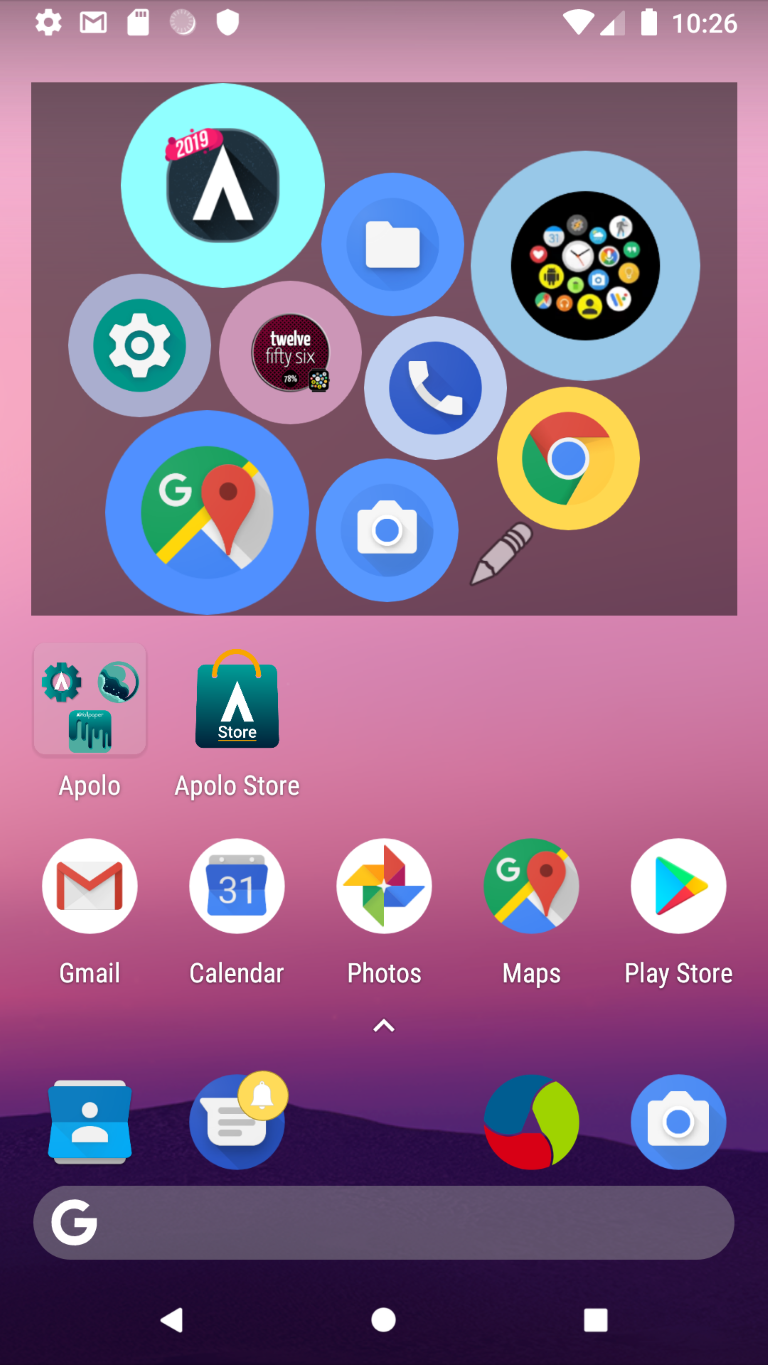Tap the recent apps square button

(595, 1320)
